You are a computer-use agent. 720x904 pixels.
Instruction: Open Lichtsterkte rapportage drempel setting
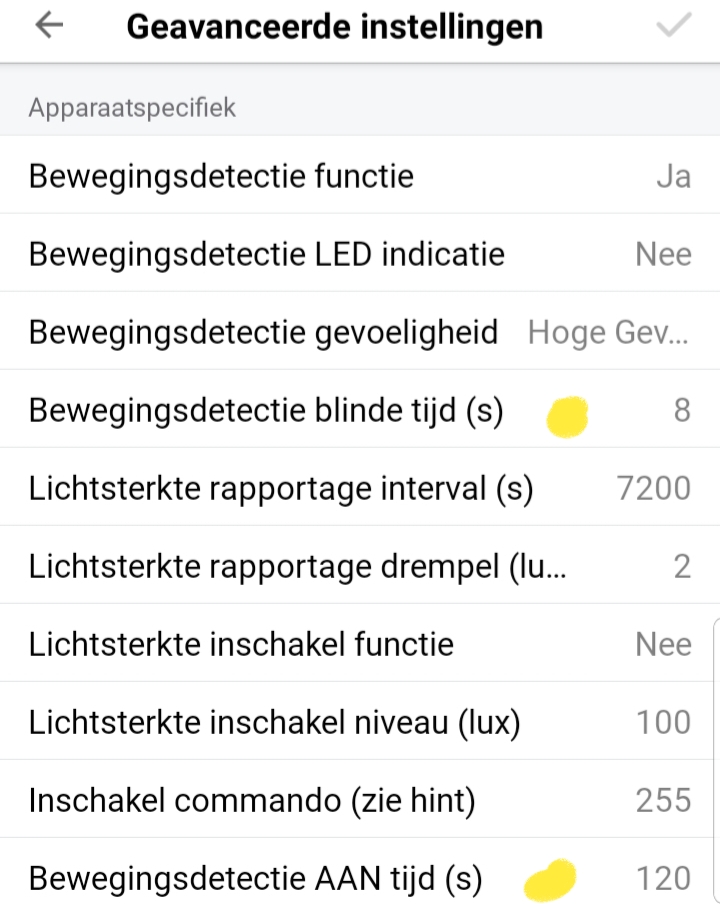360,566
